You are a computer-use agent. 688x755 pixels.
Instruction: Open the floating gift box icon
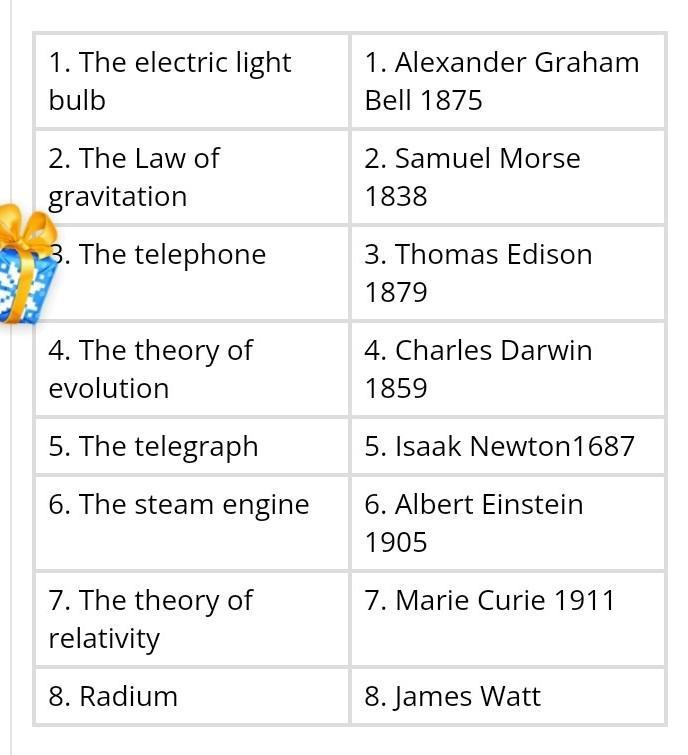tap(27, 263)
